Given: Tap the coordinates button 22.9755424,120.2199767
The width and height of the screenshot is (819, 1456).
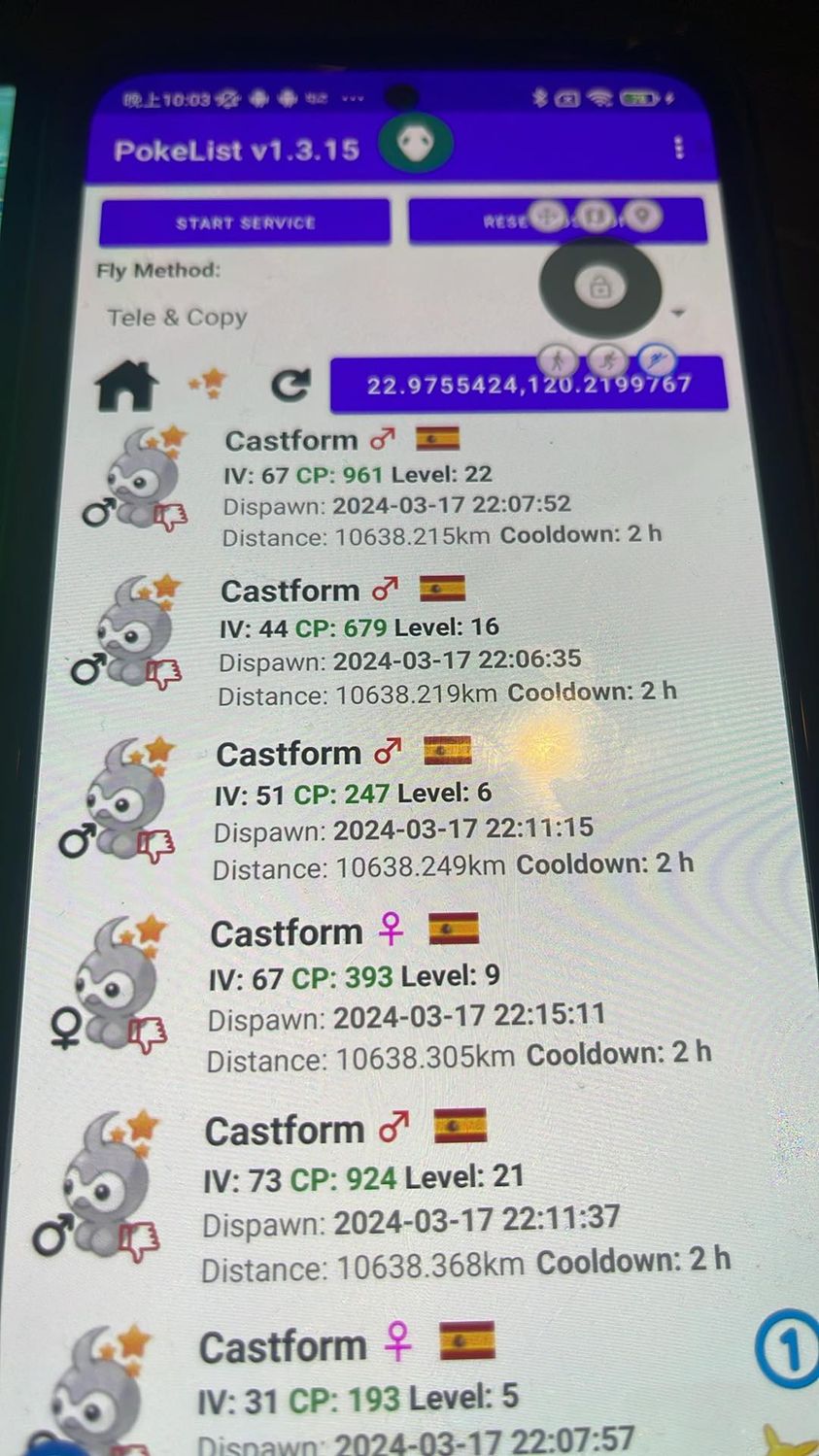Looking at the screenshot, I should tap(529, 385).
